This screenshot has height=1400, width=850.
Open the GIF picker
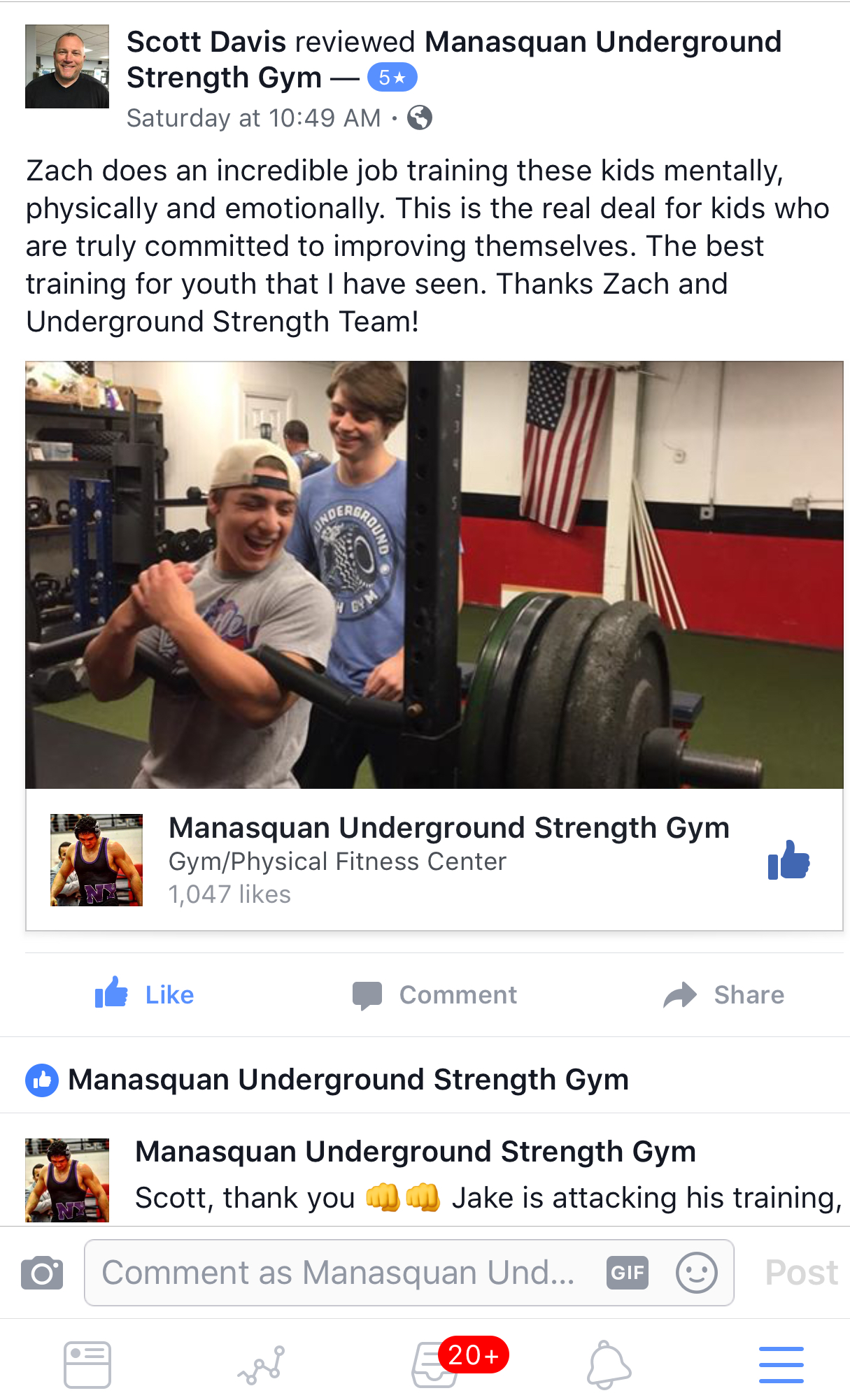tap(628, 1273)
